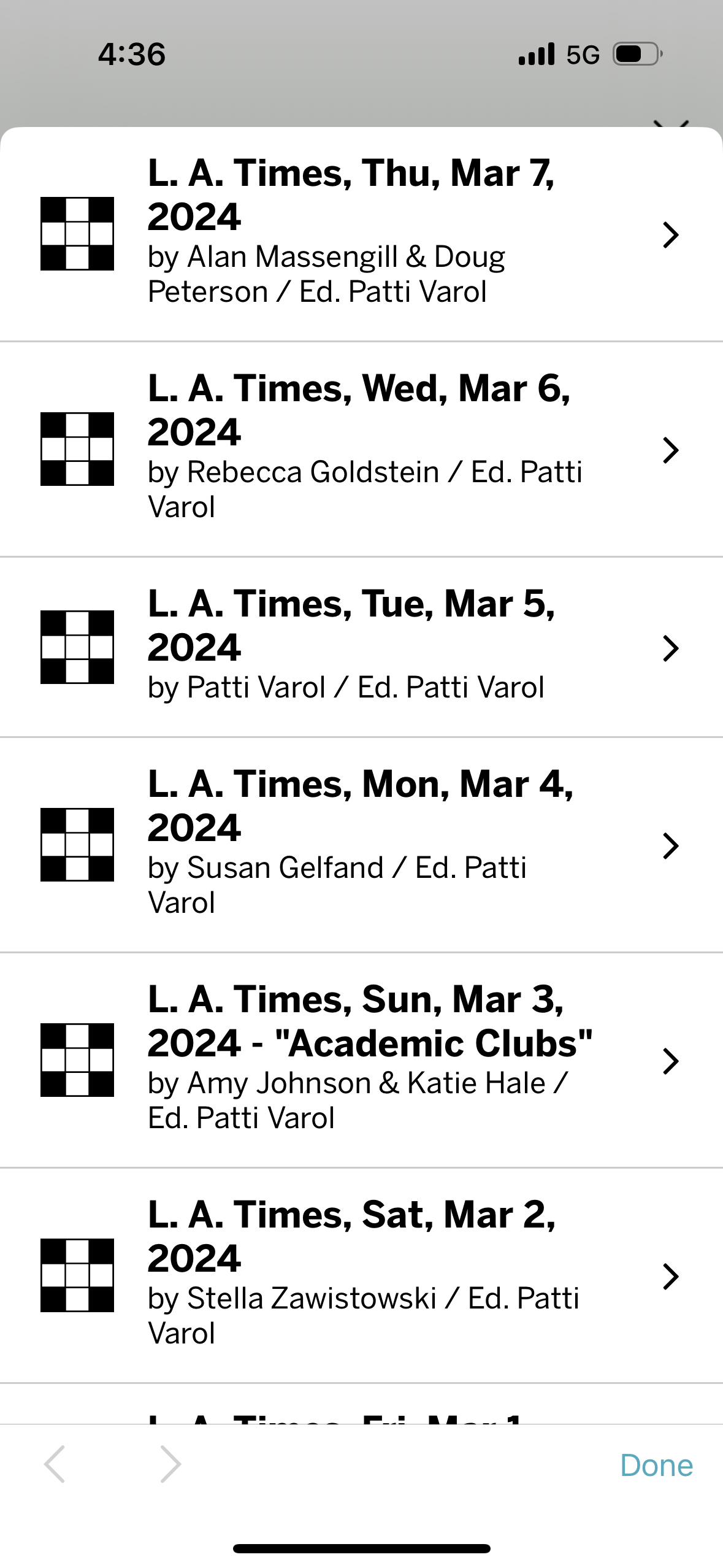Open the Thu, Mar 7 L.A. Times puzzle
The height and width of the screenshot is (1568, 723).
tap(361, 234)
